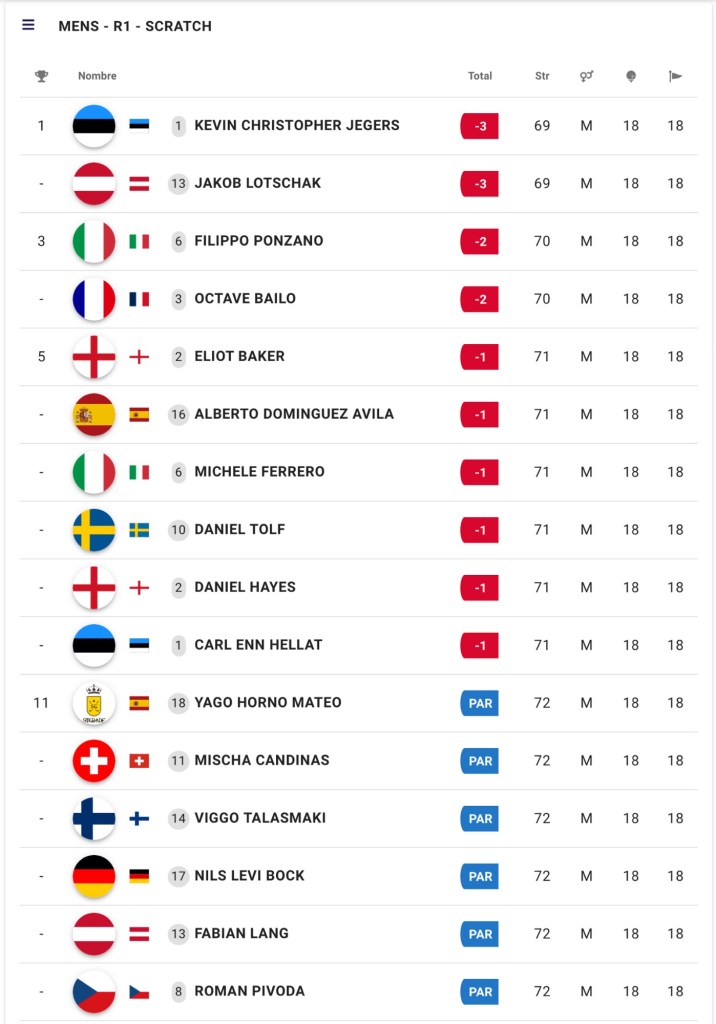Viewport: 716px width, 1024px height.
Task: Select the Nils Levi Bock row
Action: [x=249, y=876]
